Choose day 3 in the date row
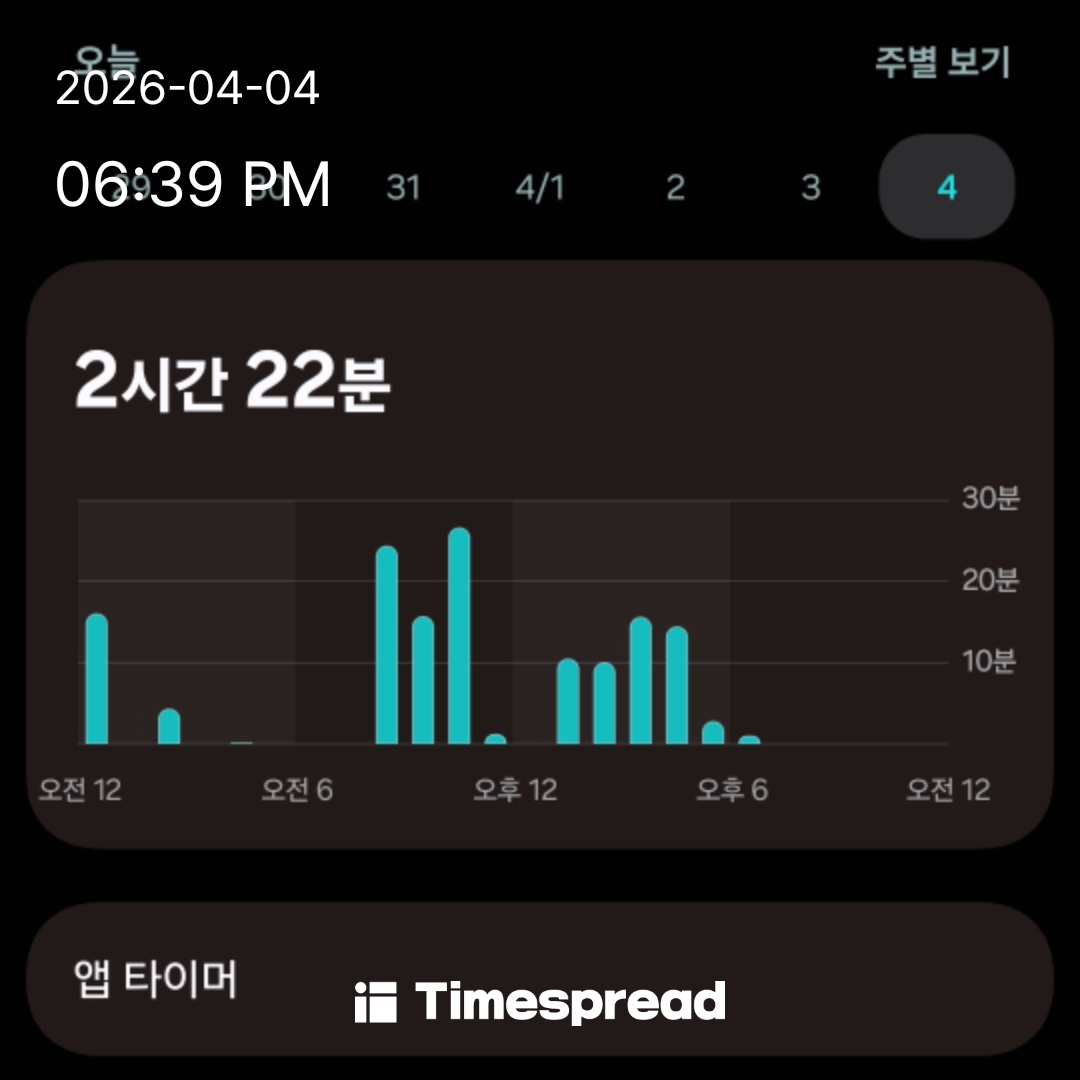The width and height of the screenshot is (1080, 1080). [x=811, y=187]
